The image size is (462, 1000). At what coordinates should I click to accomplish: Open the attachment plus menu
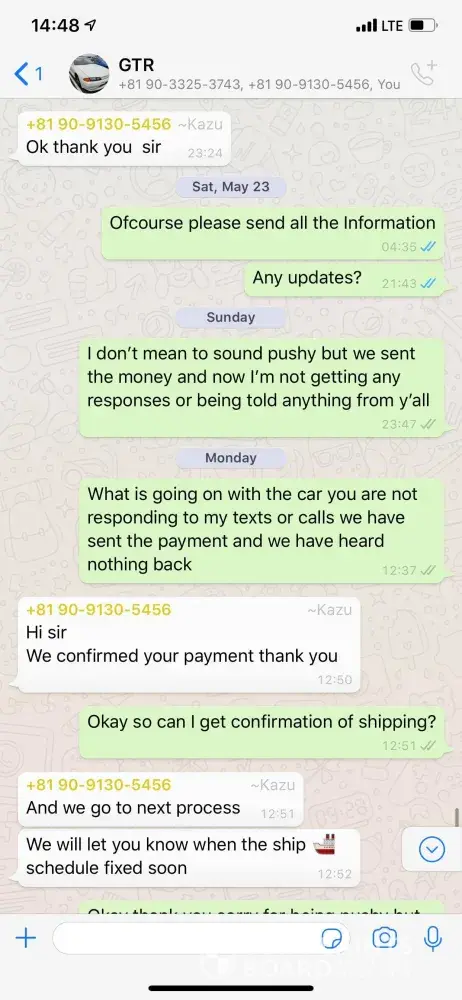(26, 938)
